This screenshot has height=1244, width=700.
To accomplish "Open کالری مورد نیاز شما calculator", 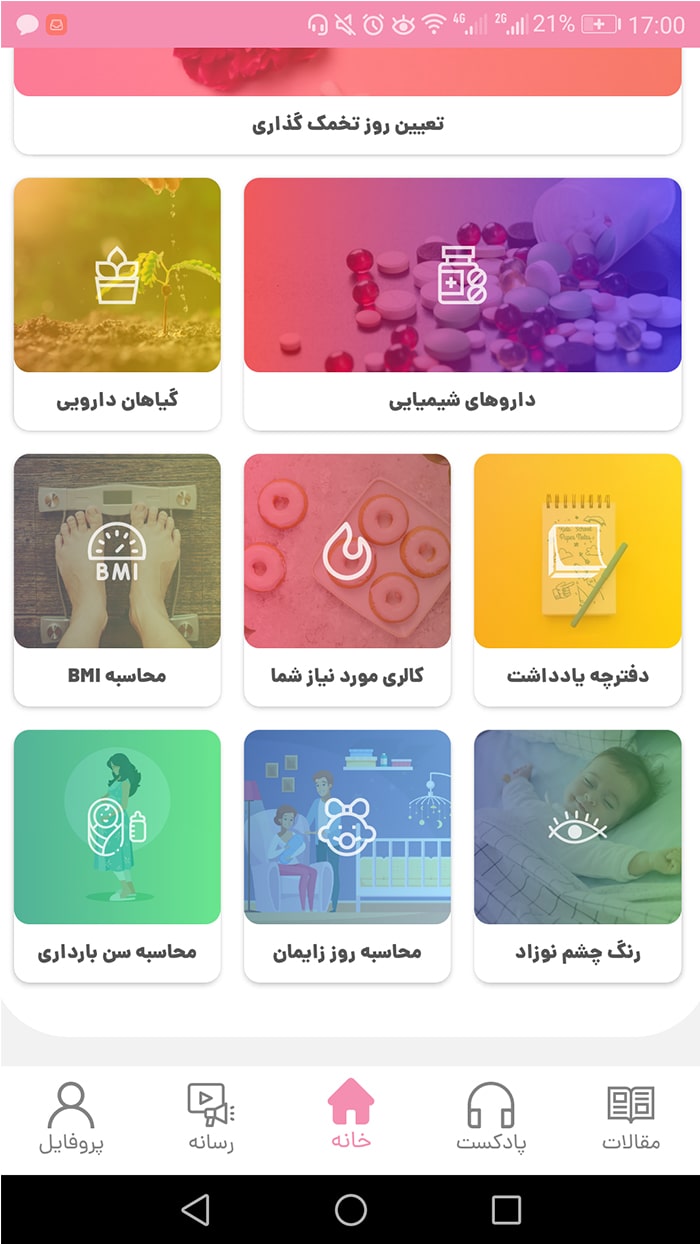I will pyautogui.click(x=347, y=580).
